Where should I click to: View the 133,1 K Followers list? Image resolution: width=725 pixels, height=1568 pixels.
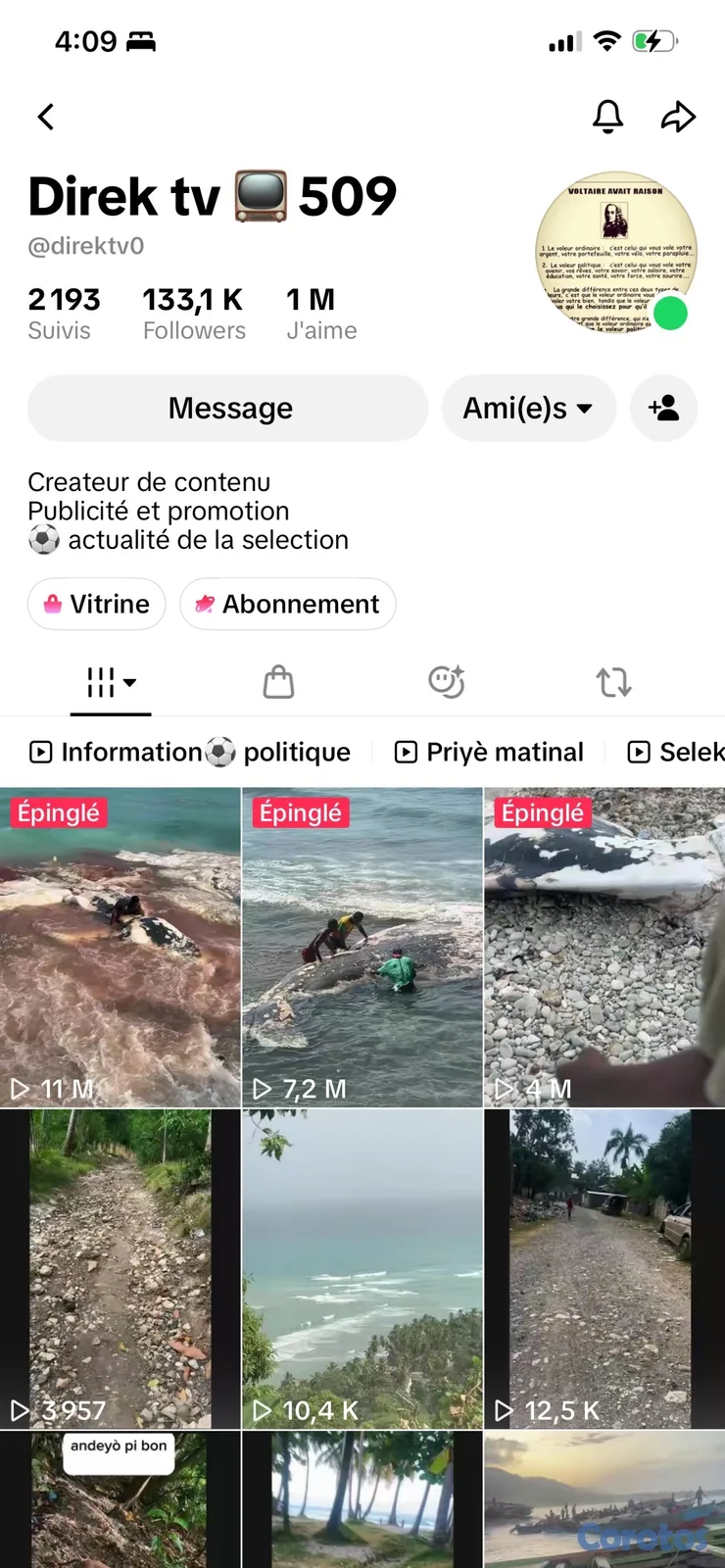194,314
